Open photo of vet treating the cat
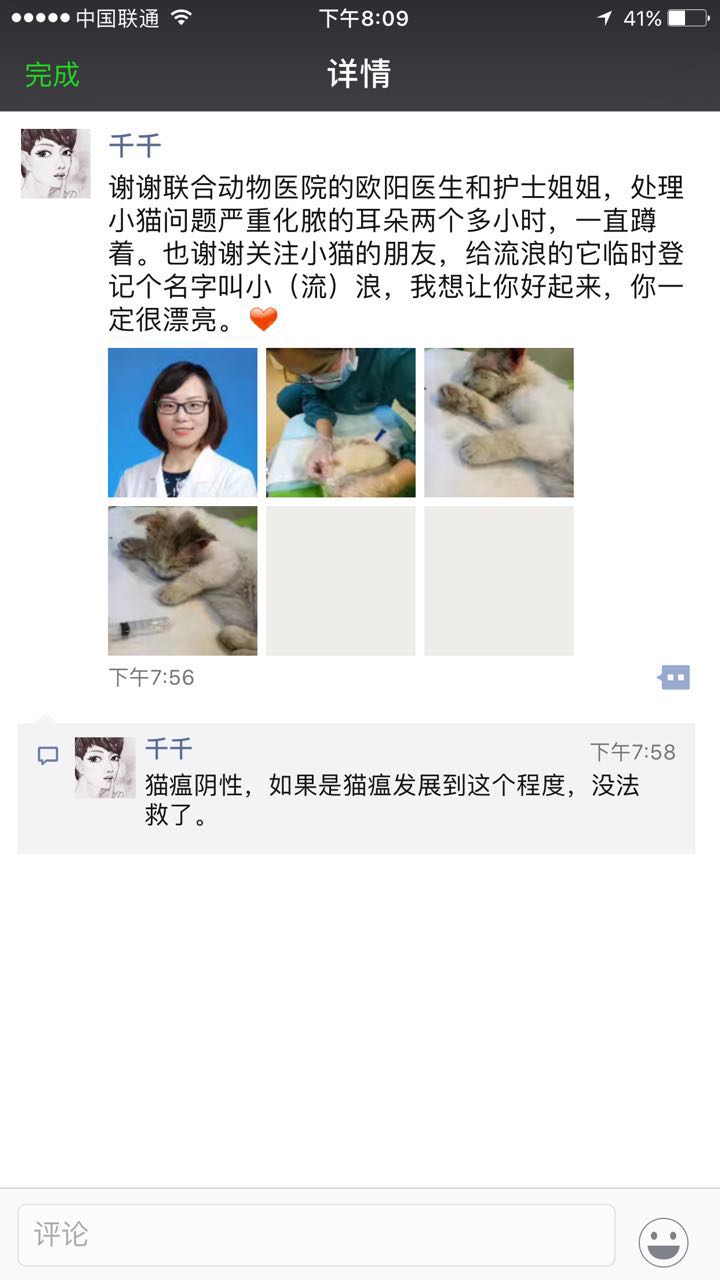The width and height of the screenshot is (720, 1280). (340, 422)
